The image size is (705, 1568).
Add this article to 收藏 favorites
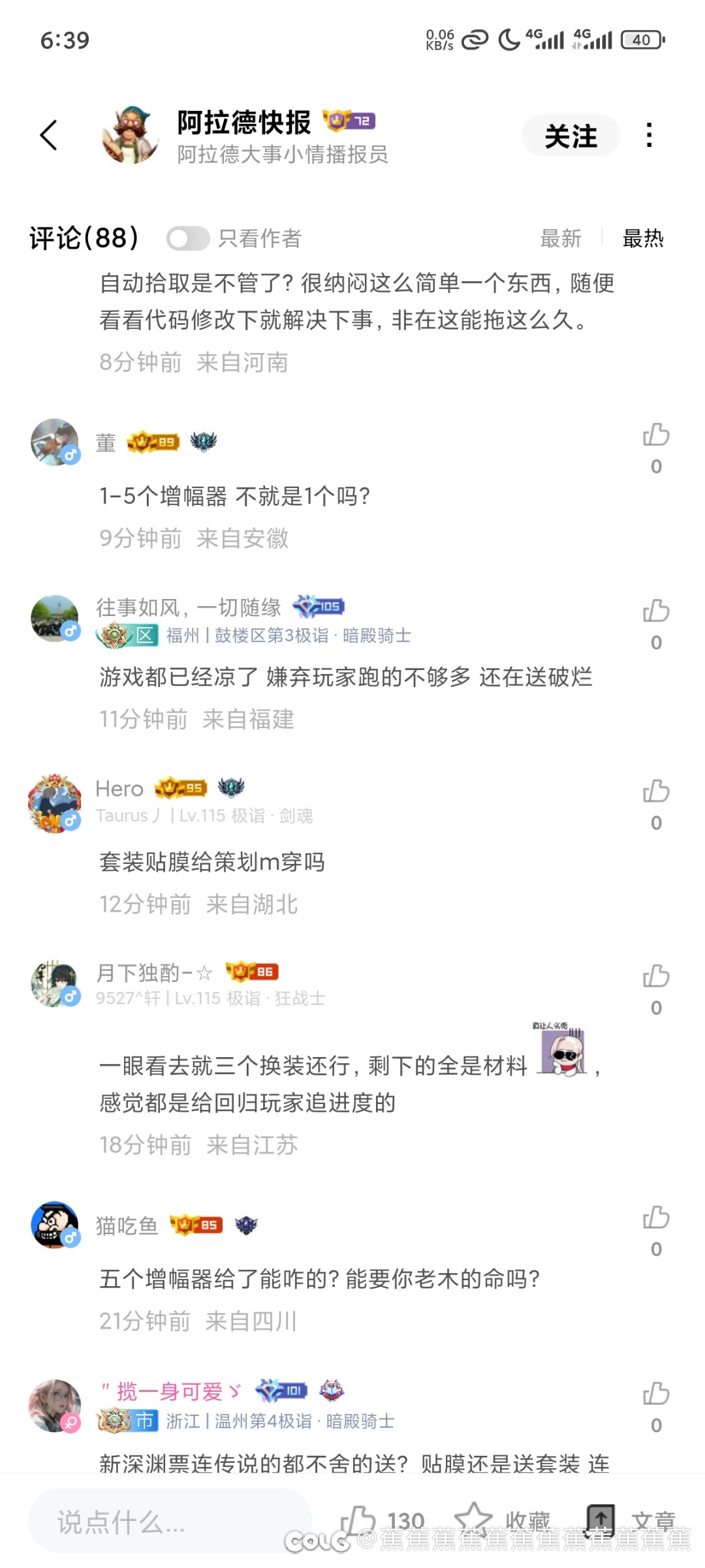[475, 1519]
